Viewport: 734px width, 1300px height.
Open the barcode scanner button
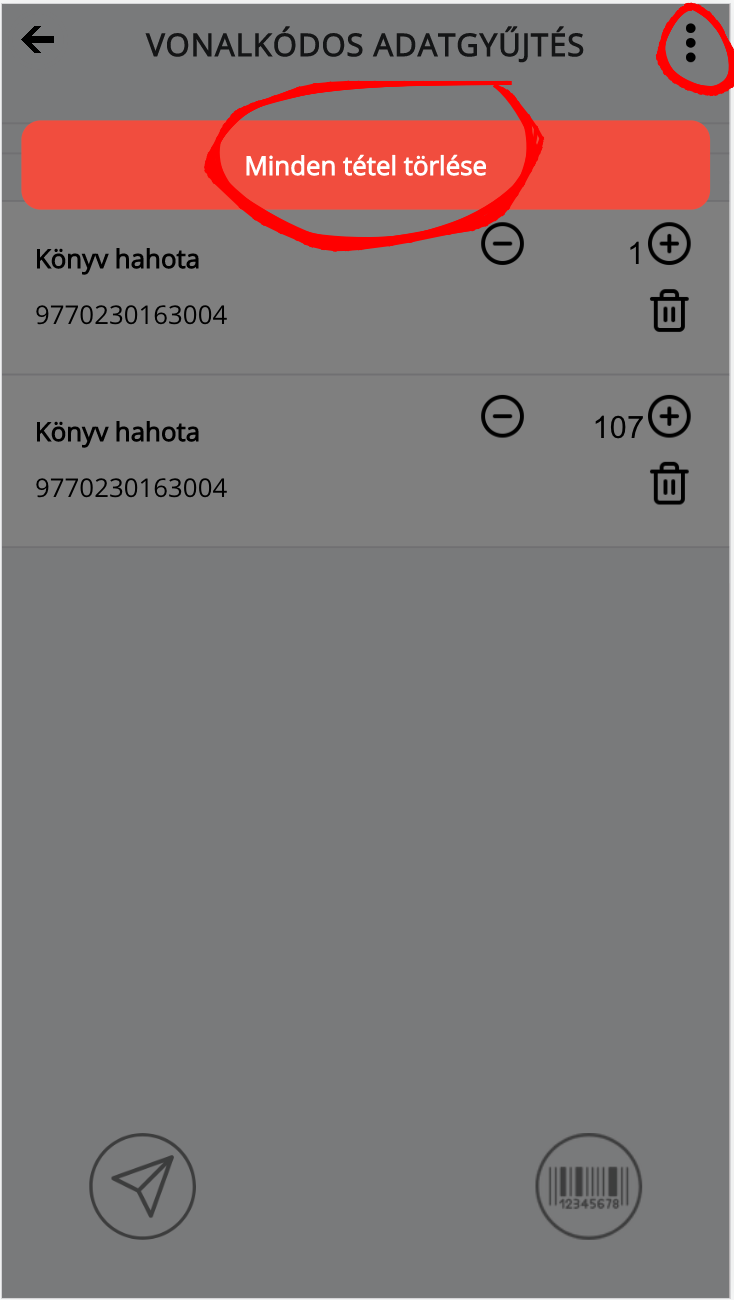point(589,1187)
